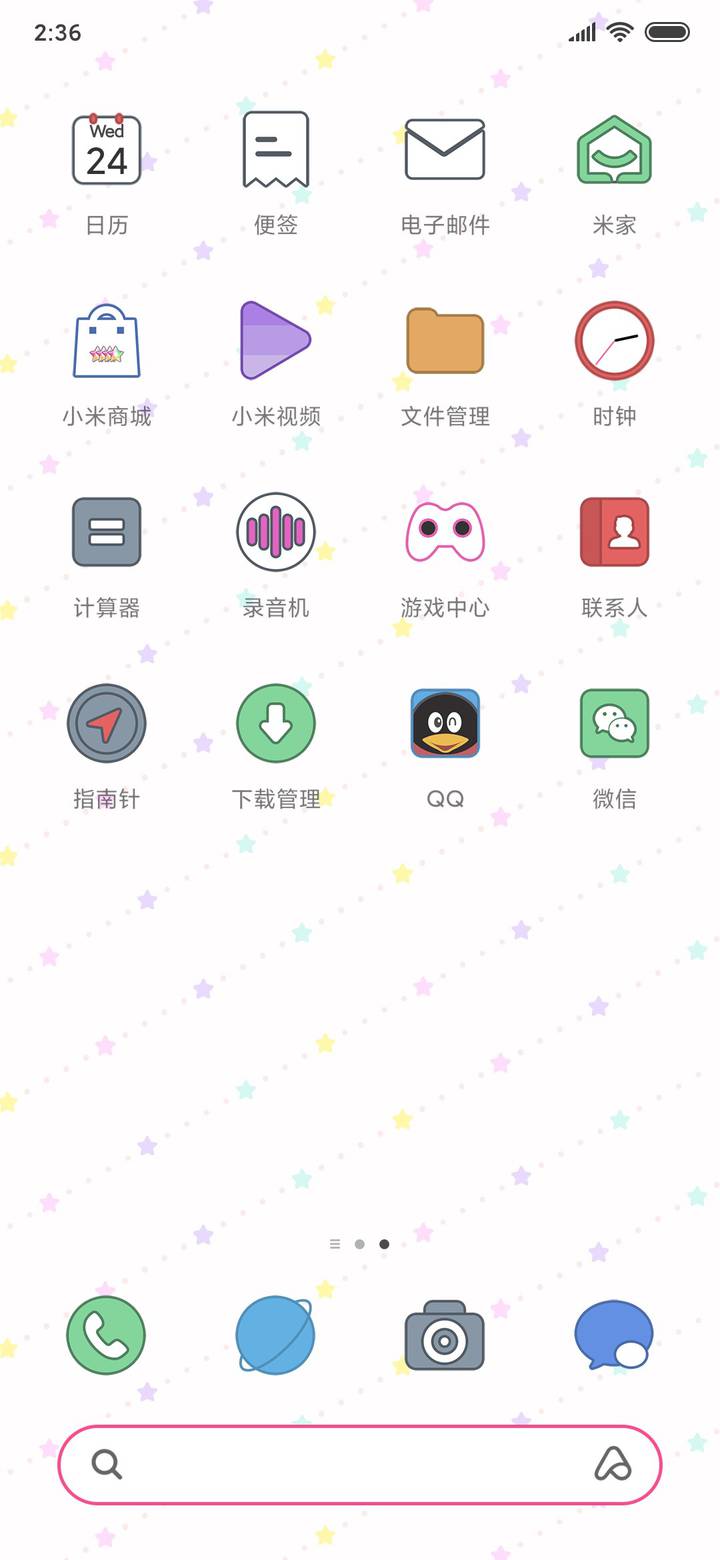Screen dimensions: 720x1560
Task: Launch the 时钟 clock app
Action: [614, 341]
